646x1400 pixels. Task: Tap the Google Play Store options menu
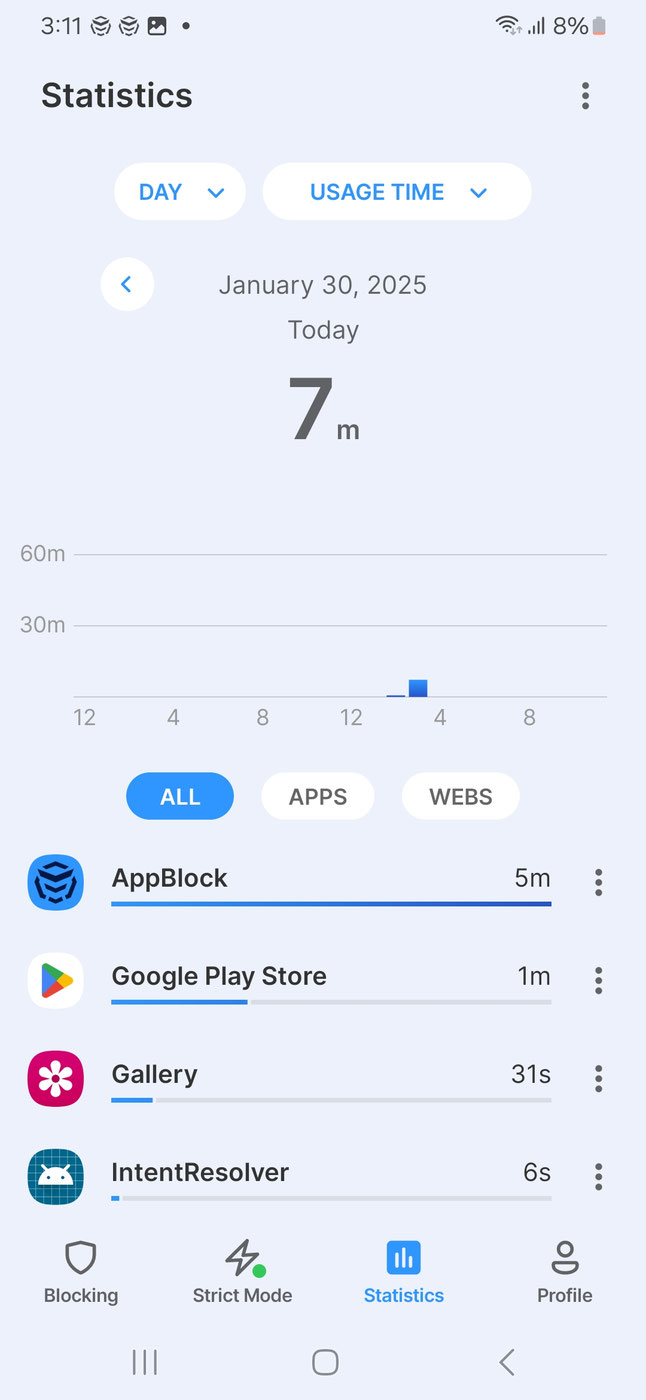[598, 980]
